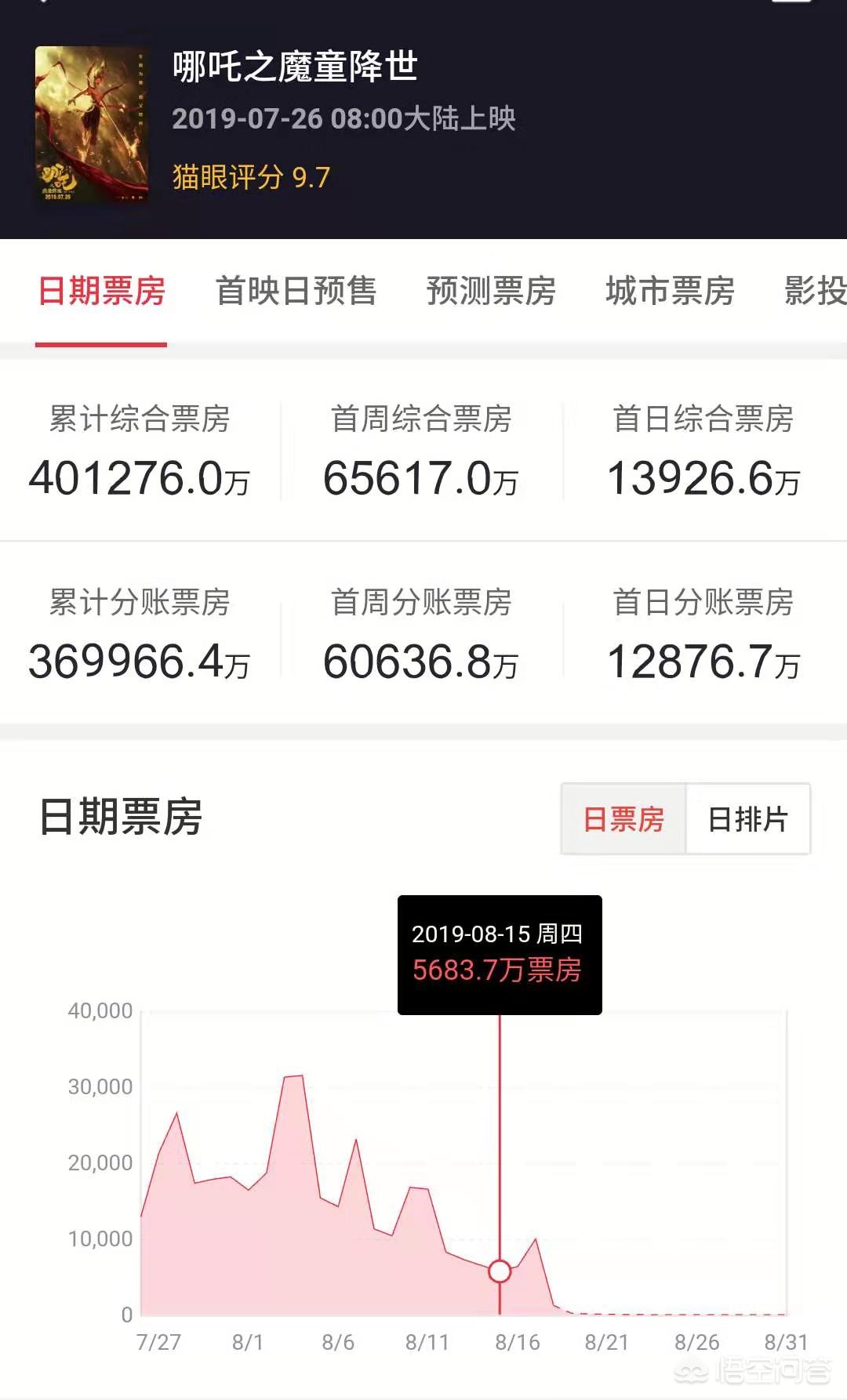This screenshot has height=1400, width=847.
Task: Select the 日票房 chart toggle
Action: (x=623, y=819)
